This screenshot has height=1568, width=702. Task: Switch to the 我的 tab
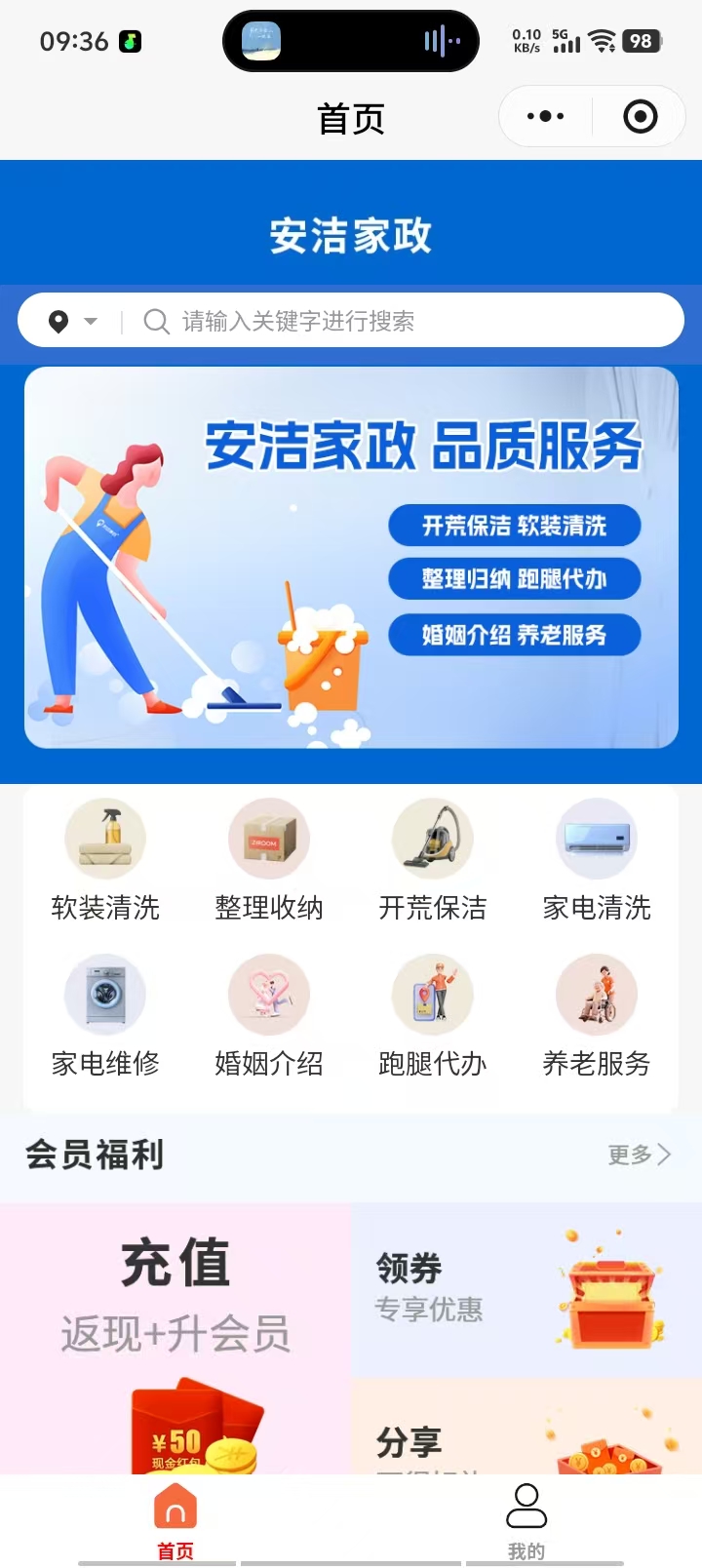tap(526, 1519)
